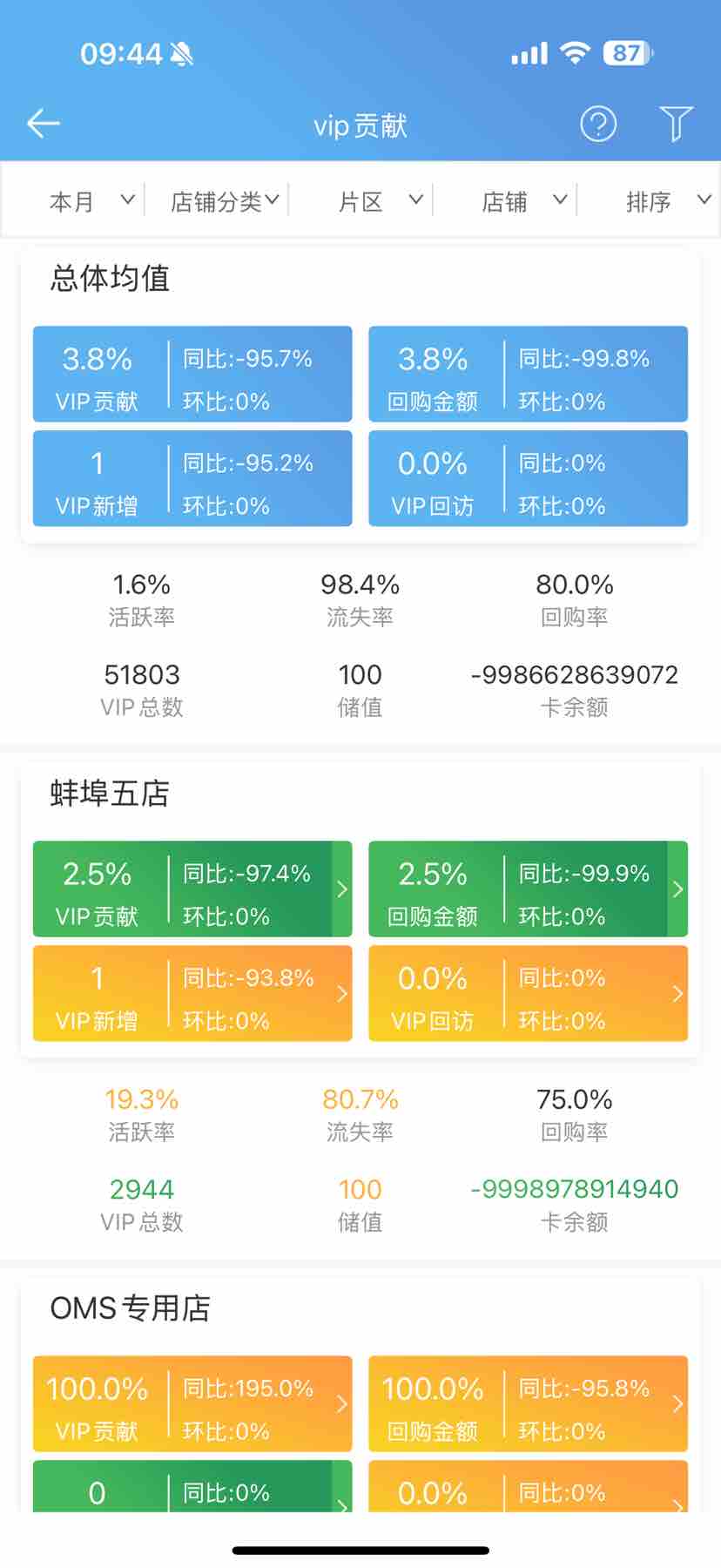This screenshot has height=1568, width=721.
Task: Open 蚌埠五店 回购金额 2.5% card
Action: pos(528,889)
